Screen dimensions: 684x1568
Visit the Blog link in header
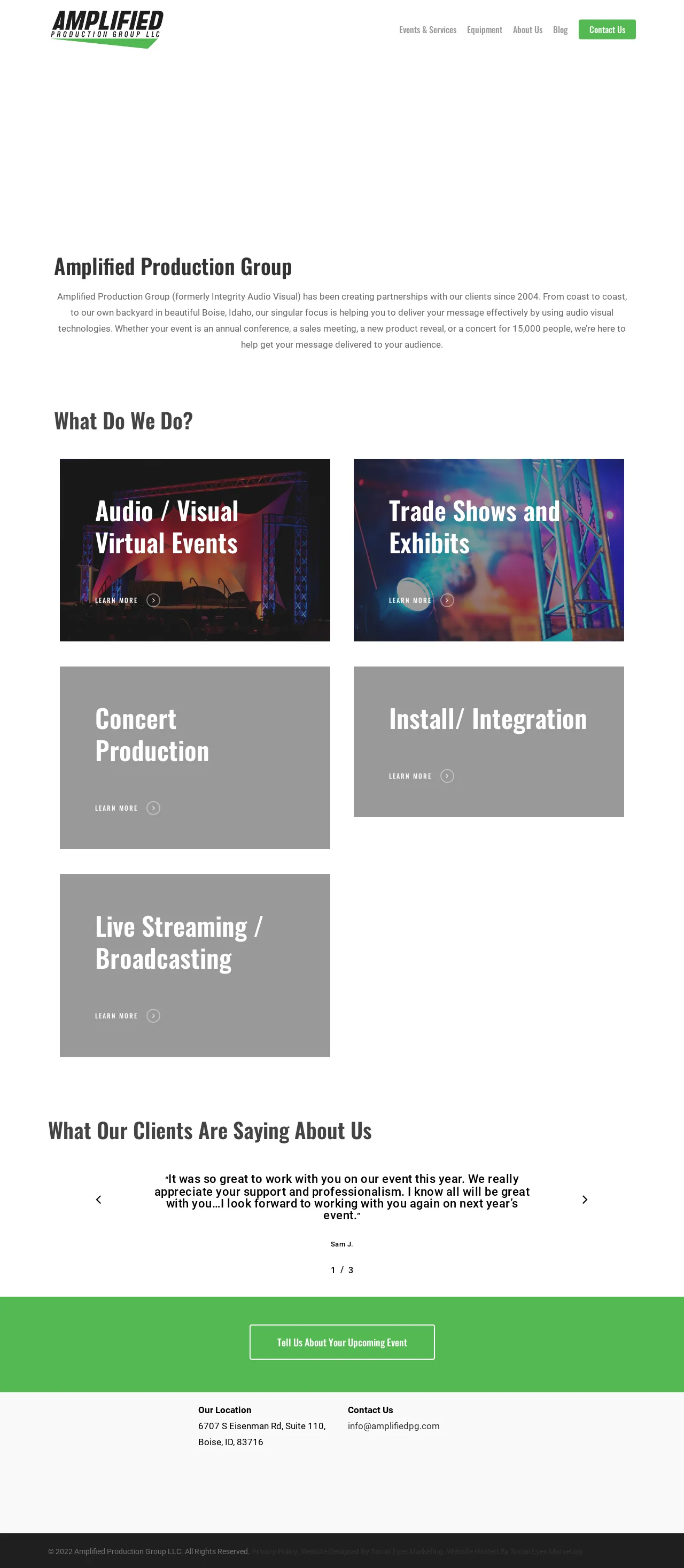tap(561, 30)
